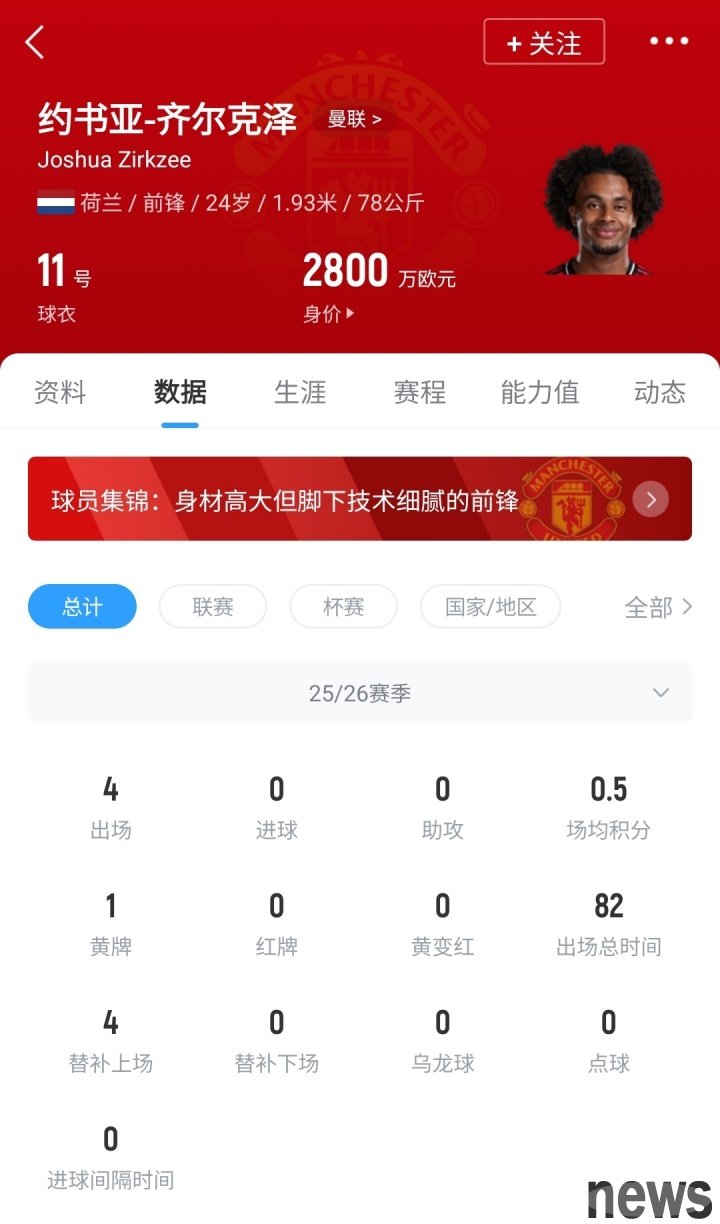Switch to the 能力值 tab
720x1224 pixels.
(x=540, y=392)
